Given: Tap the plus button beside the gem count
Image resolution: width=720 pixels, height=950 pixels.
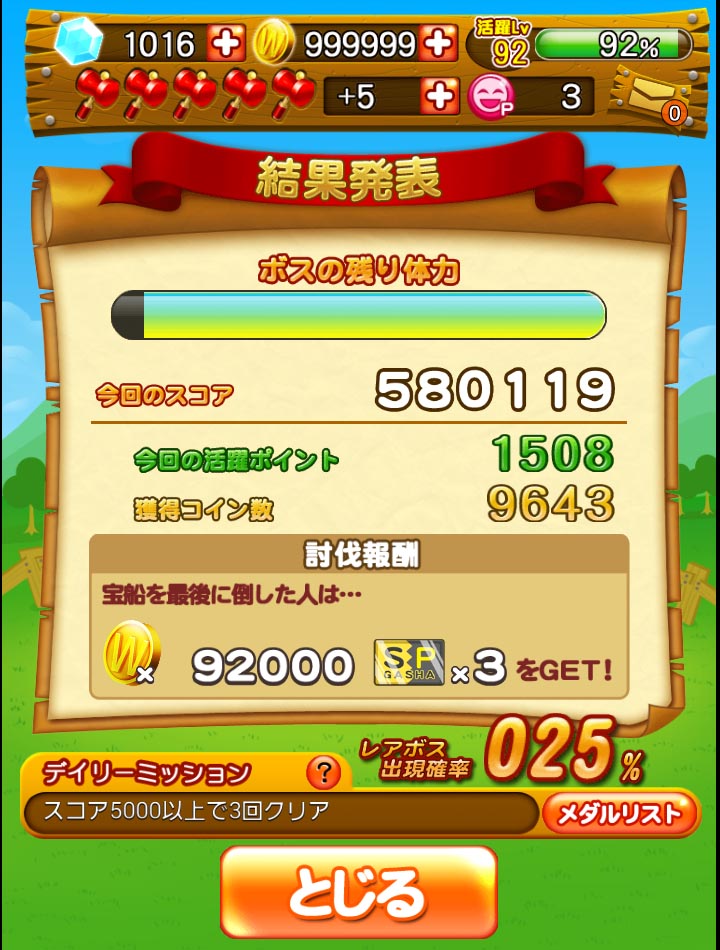Looking at the screenshot, I should tap(225, 43).
